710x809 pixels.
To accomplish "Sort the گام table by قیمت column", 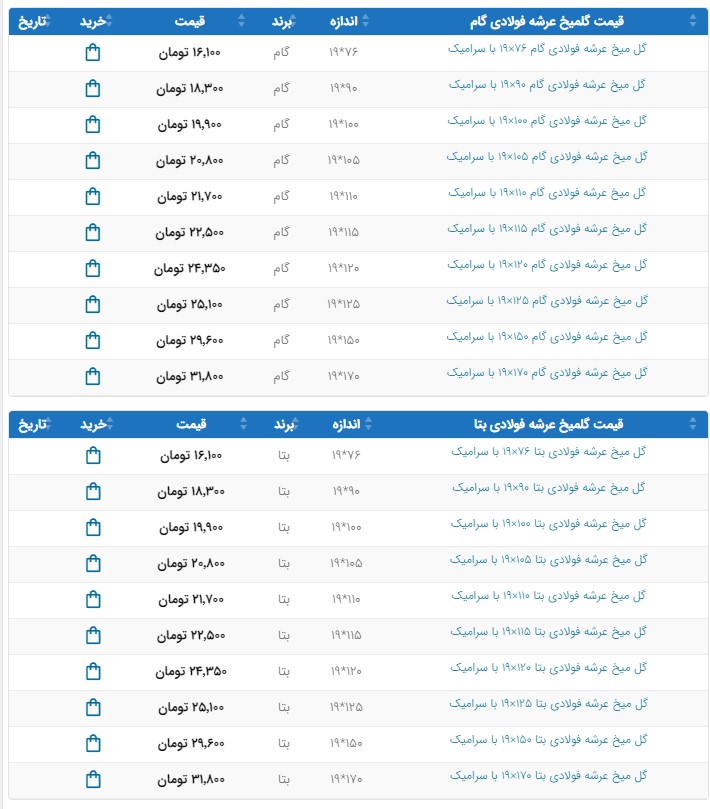I will (x=192, y=21).
